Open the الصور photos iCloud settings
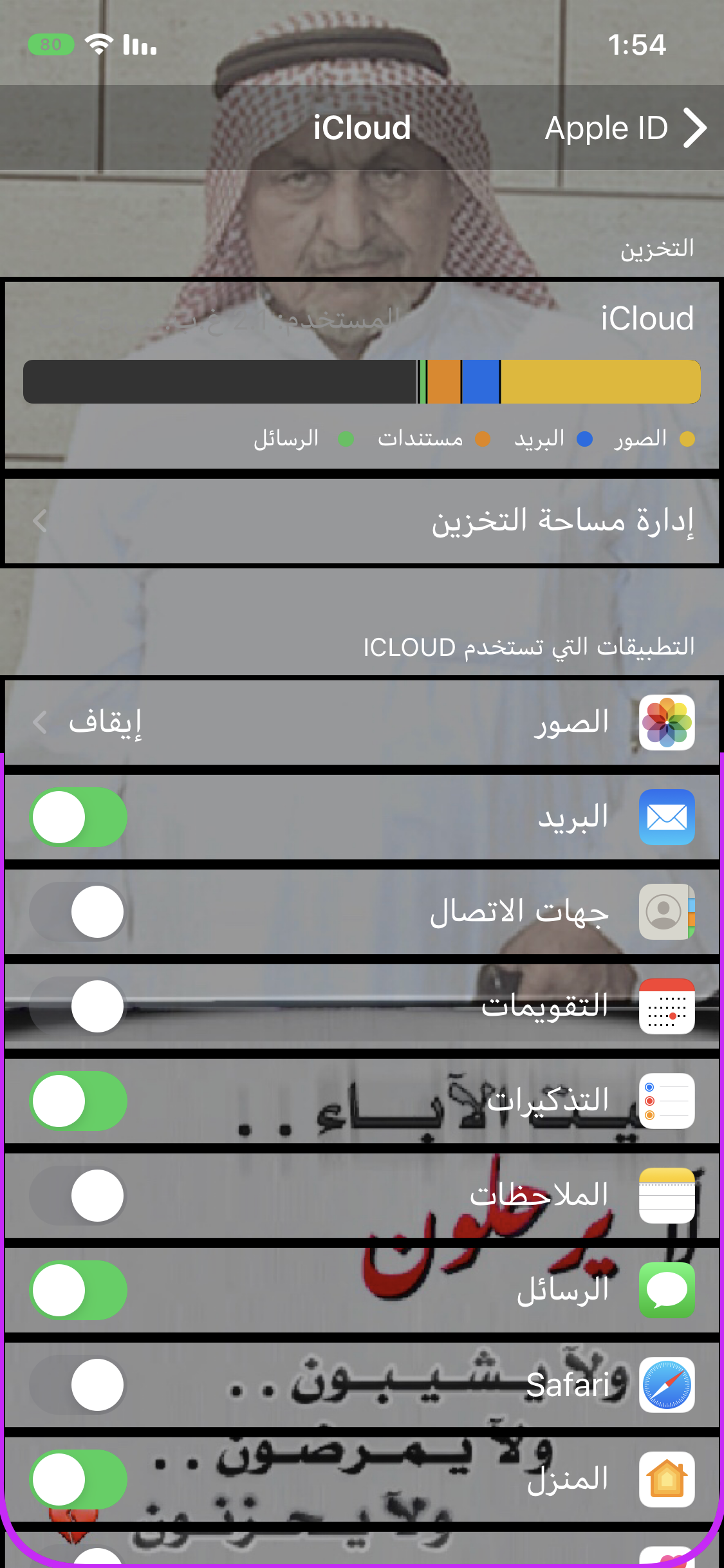 coord(362,722)
